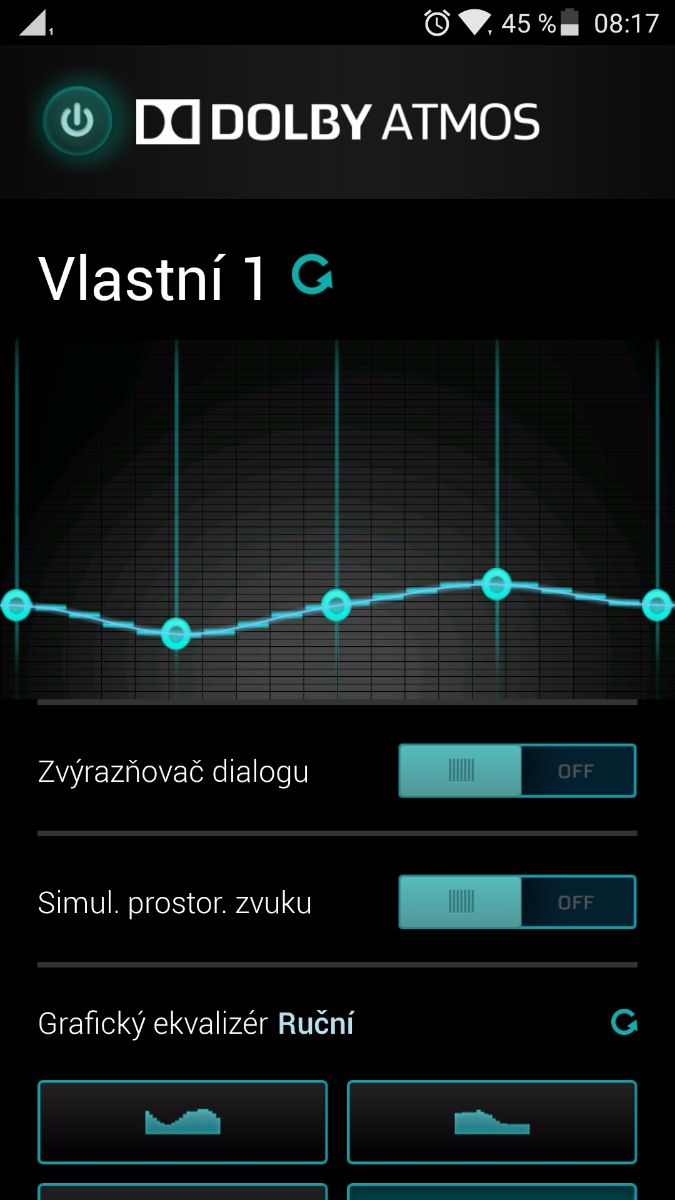Tap the highest equalizer point above center
This screenshot has height=1200, width=675.
497,584
